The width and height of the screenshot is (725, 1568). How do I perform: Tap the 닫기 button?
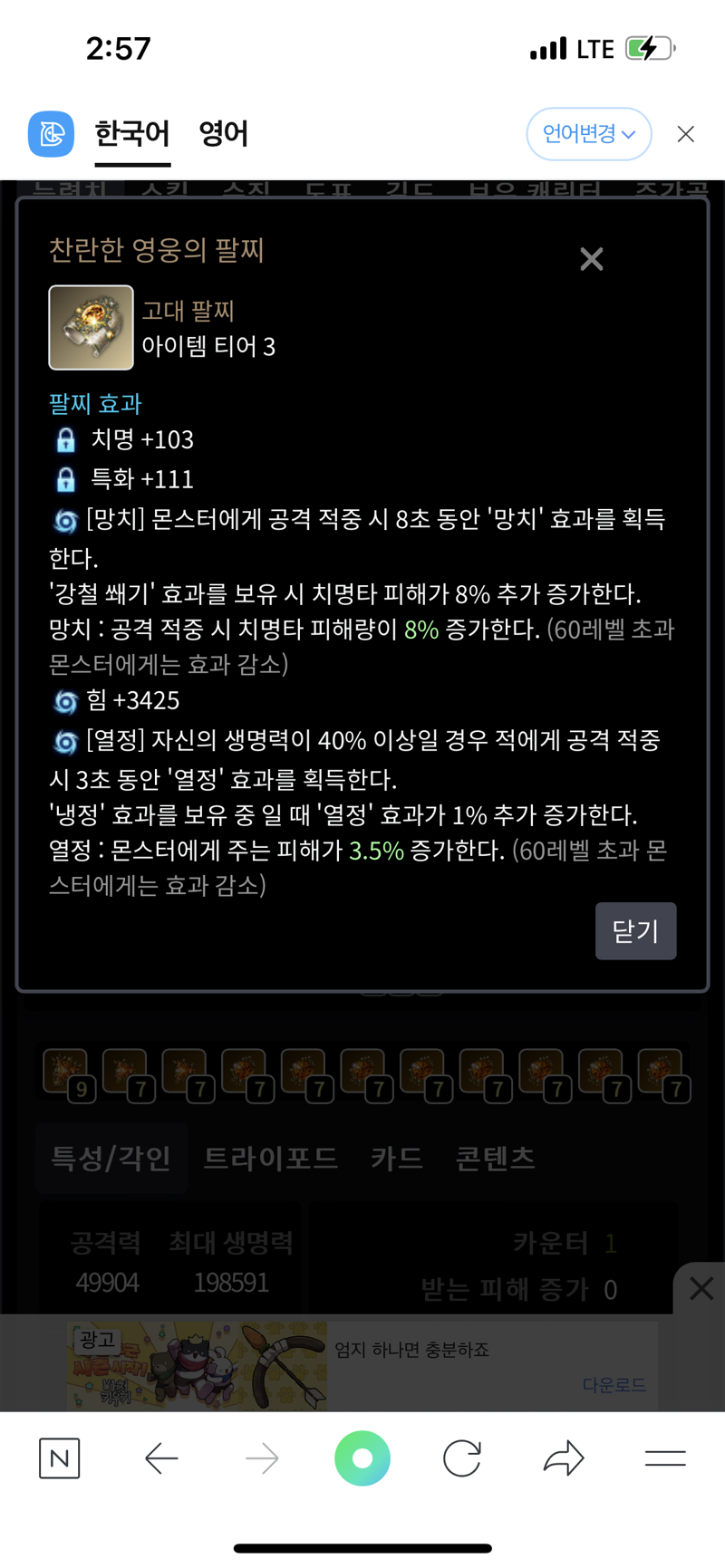(x=635, y=930)
